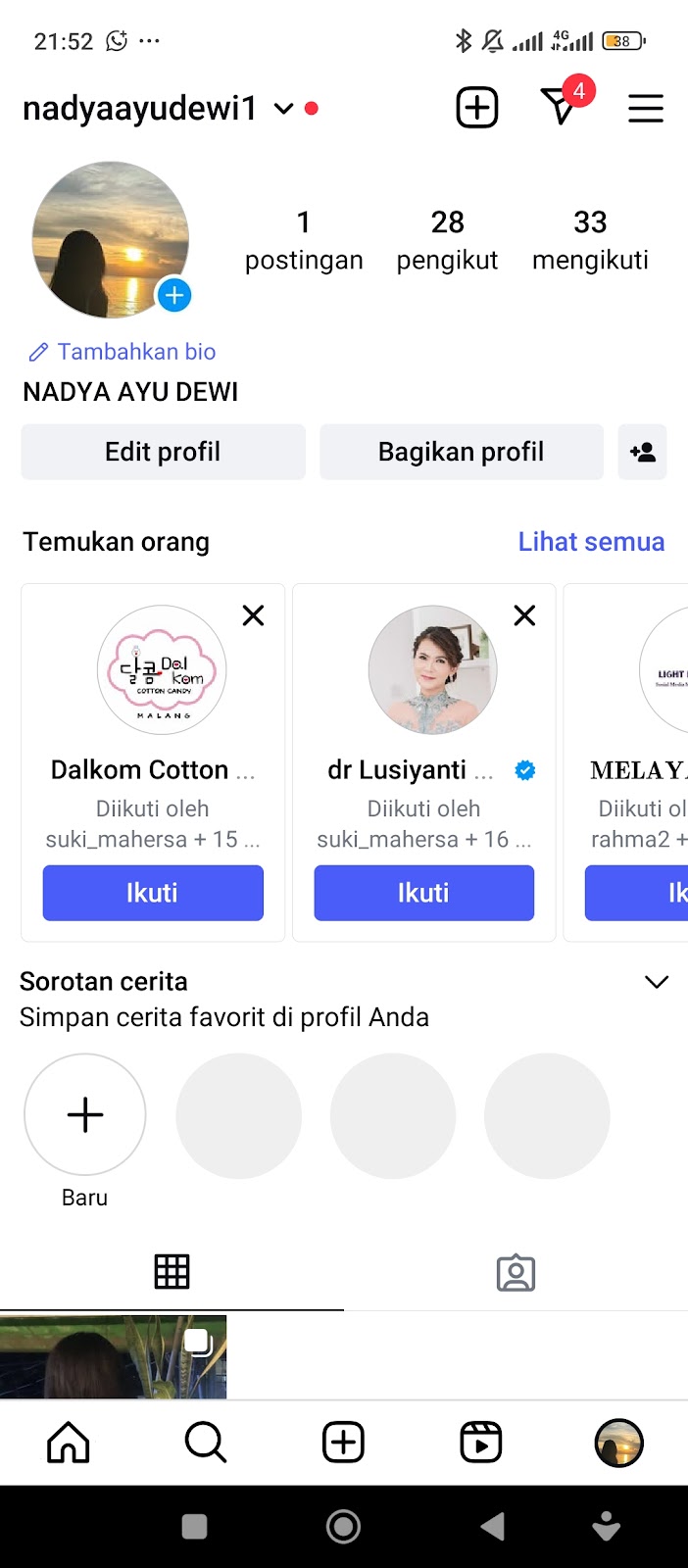The width and height of the screenshot is (688, 1568).
Task: Add a story via profile picture plus
Action: click(x=174, y=295)
